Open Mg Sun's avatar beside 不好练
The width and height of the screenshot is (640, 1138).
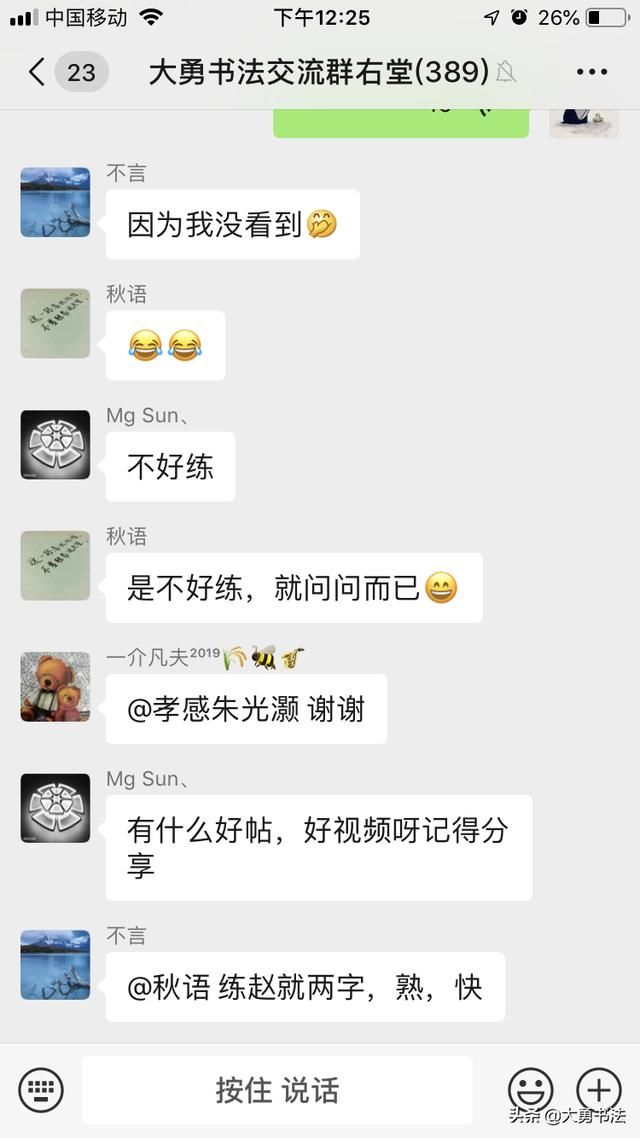pyautogui.click(x=55, y=444)
